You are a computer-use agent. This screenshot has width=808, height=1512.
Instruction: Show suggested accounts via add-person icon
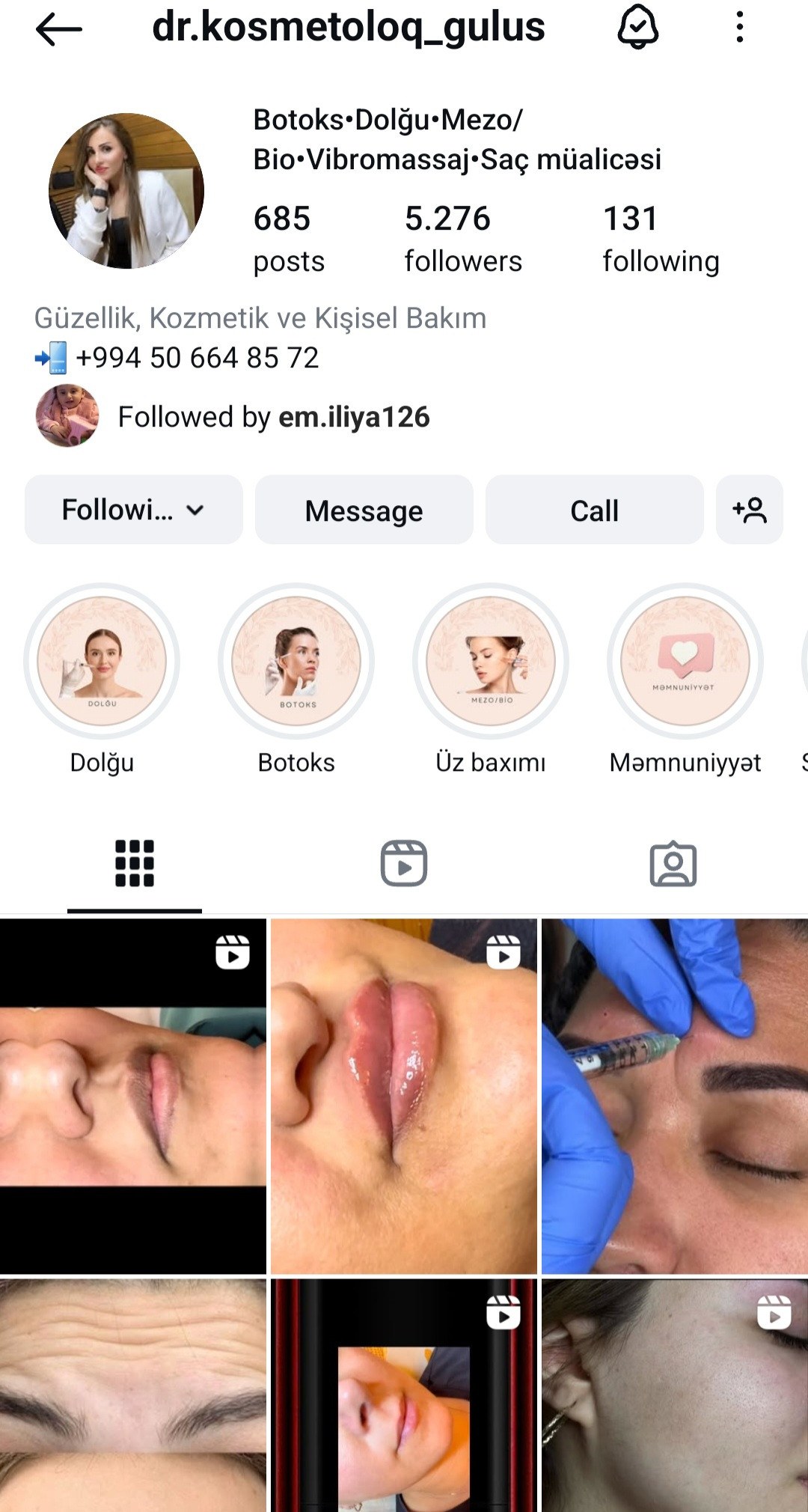point(749,510)
